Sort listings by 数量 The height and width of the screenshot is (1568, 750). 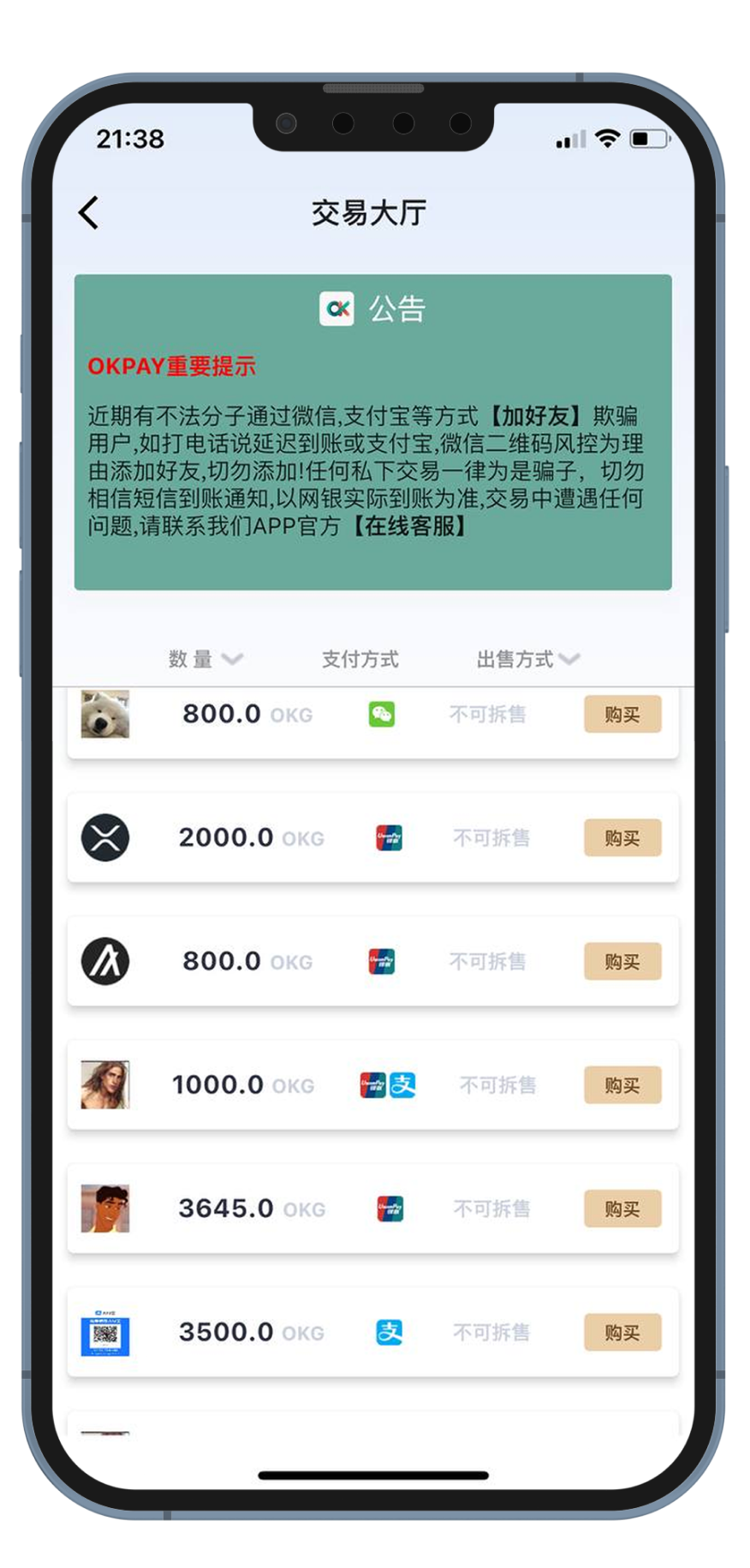[205, 659]
